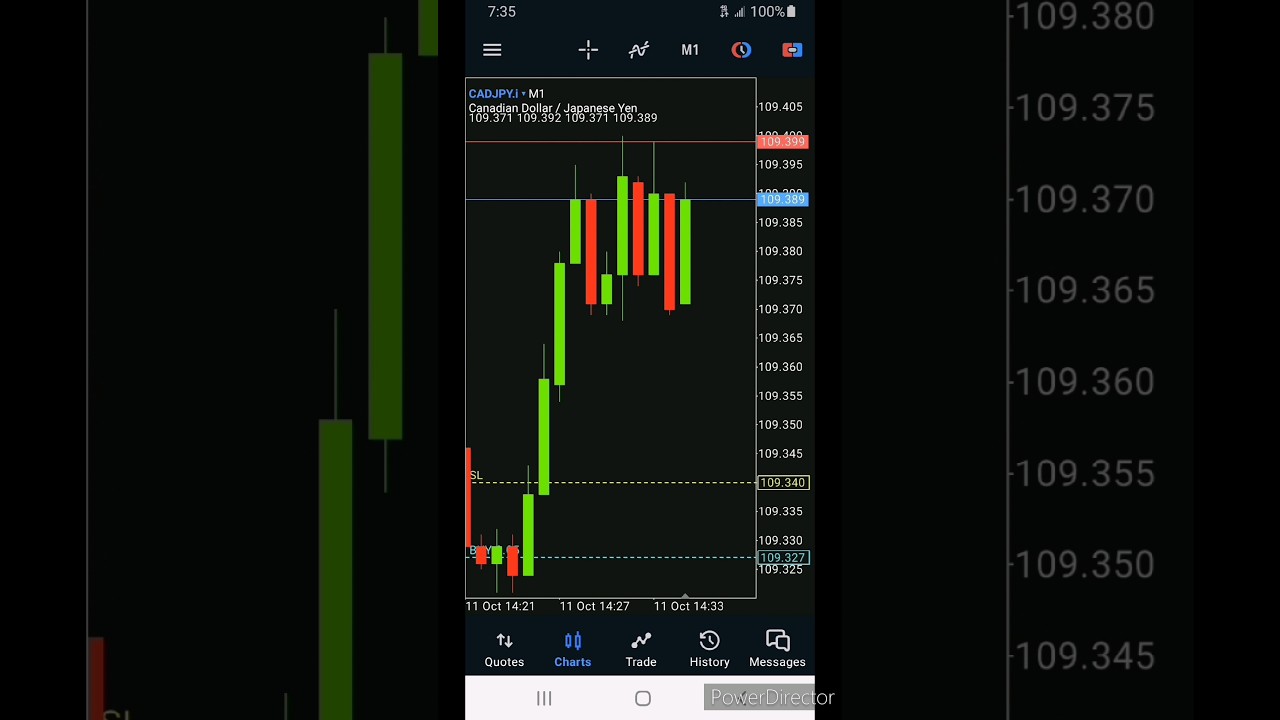Open the History tab
This screenshot has height=720, width=1280.
709,649
